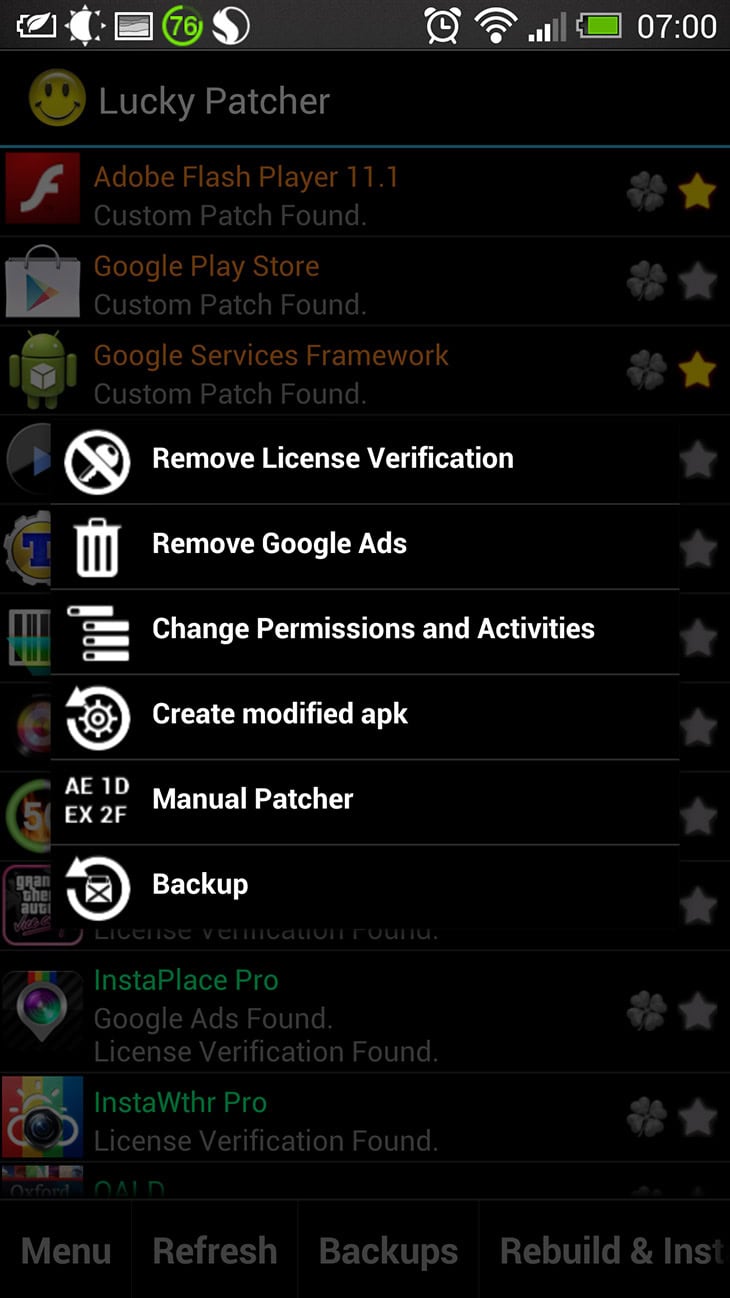Select Remove License Verification

click(x=365, y=460)
